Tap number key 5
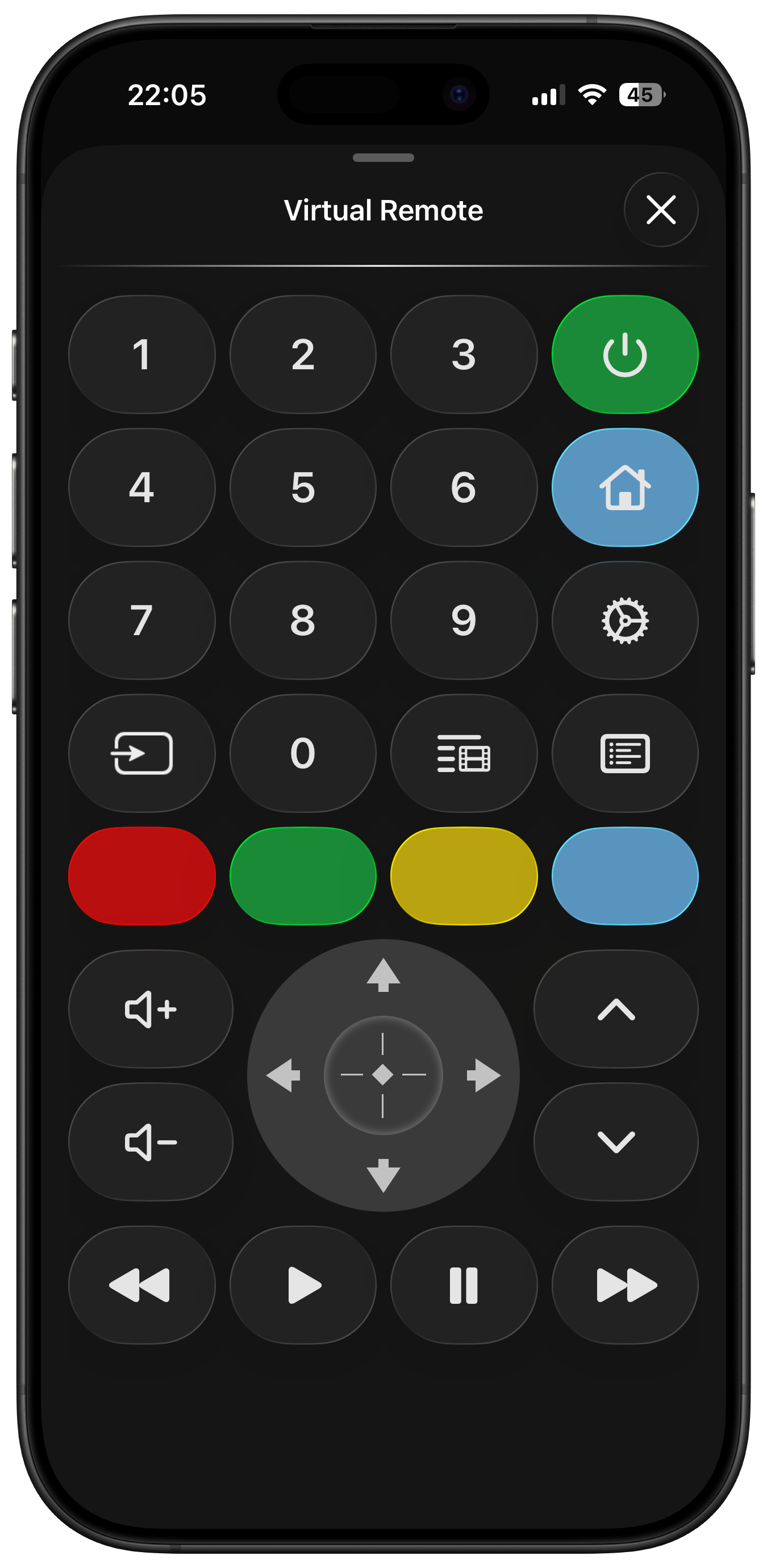The image size is (767, 1568). coord(302,487)
